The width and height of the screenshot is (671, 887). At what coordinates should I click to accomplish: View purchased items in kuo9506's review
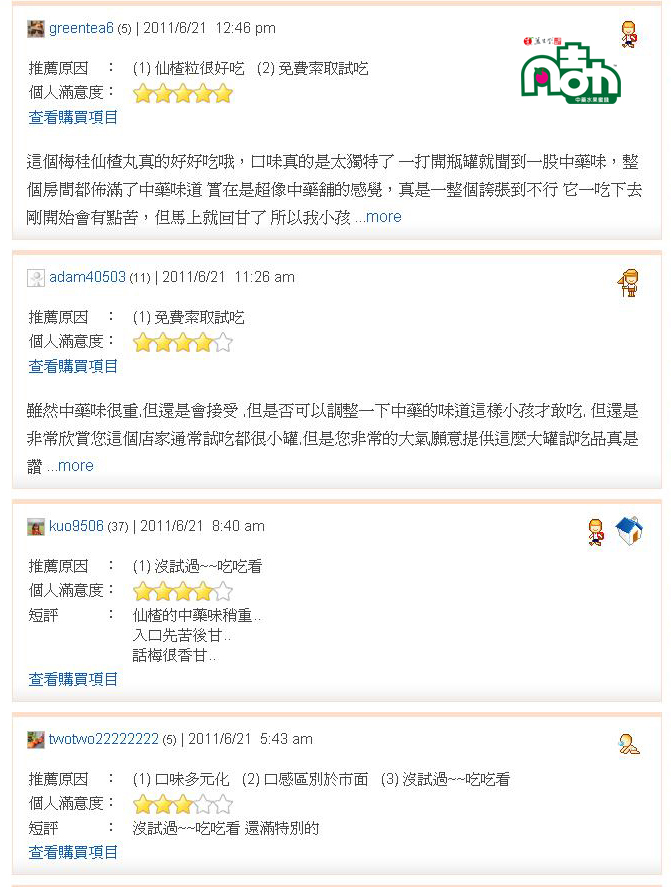[73, 679]
